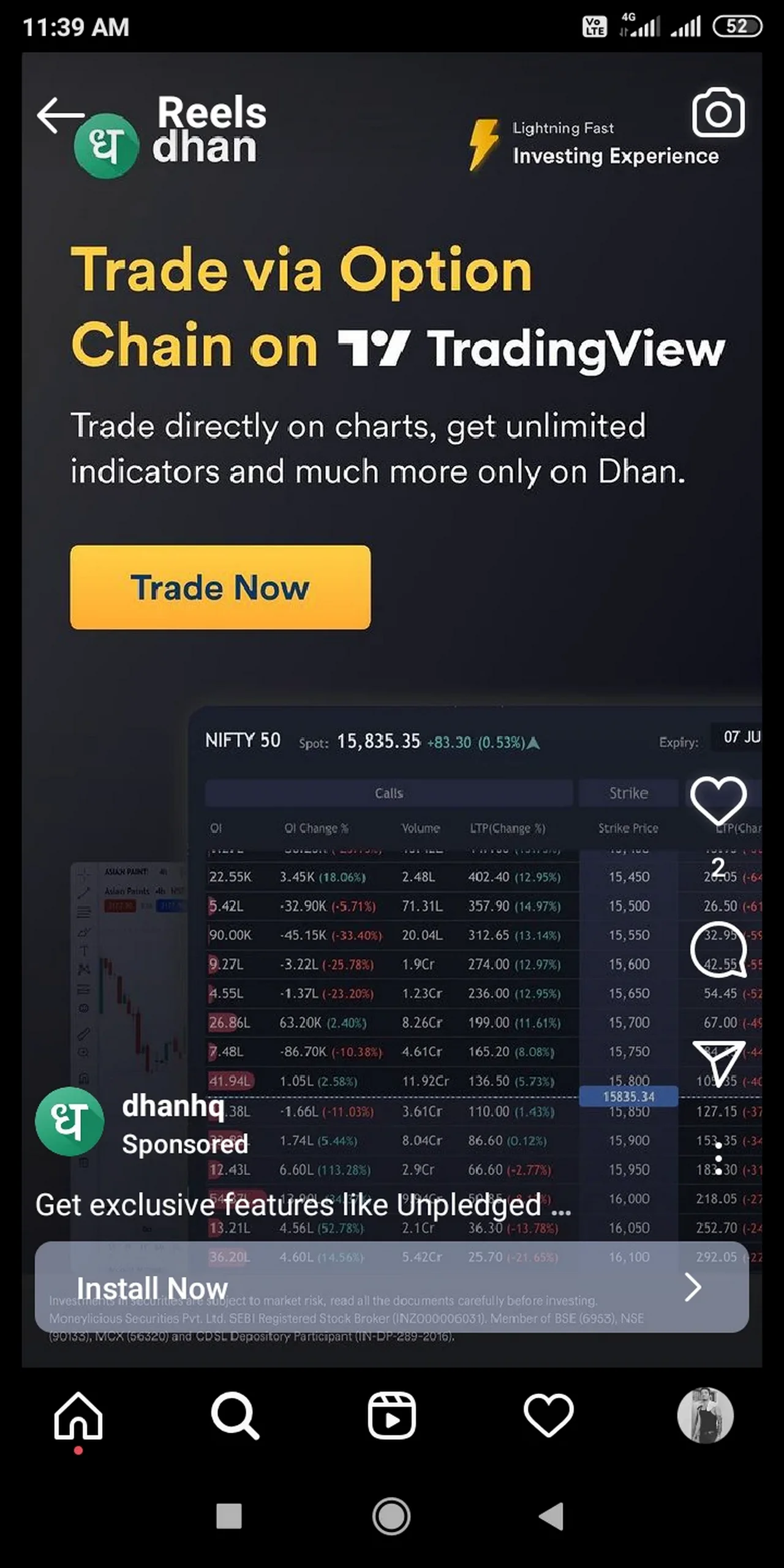Screen dimensions: 784x1568
Task: Open the Reels camera
Action: click(718, 113)
